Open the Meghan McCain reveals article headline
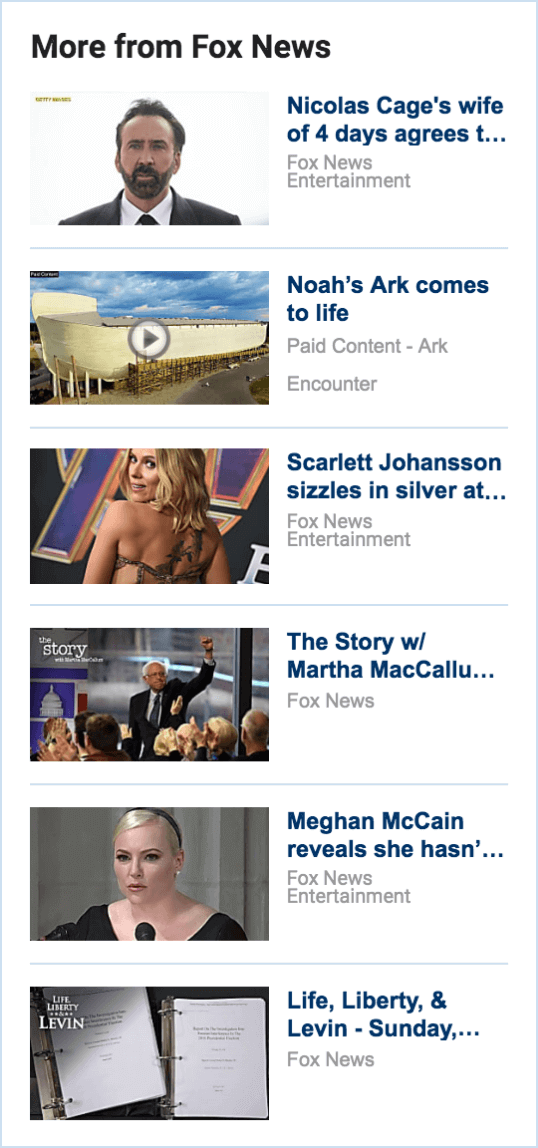 coord(395,835)
